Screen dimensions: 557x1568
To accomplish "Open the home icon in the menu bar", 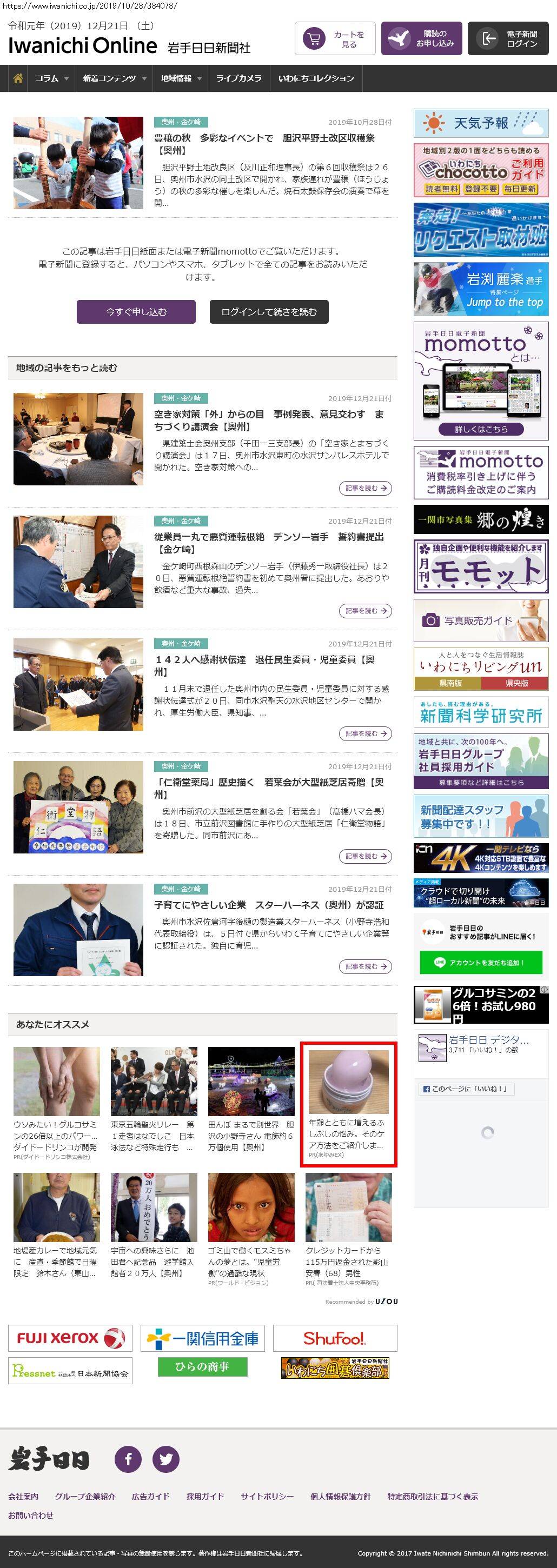I will pyautogui.click(x=18, y=78).
